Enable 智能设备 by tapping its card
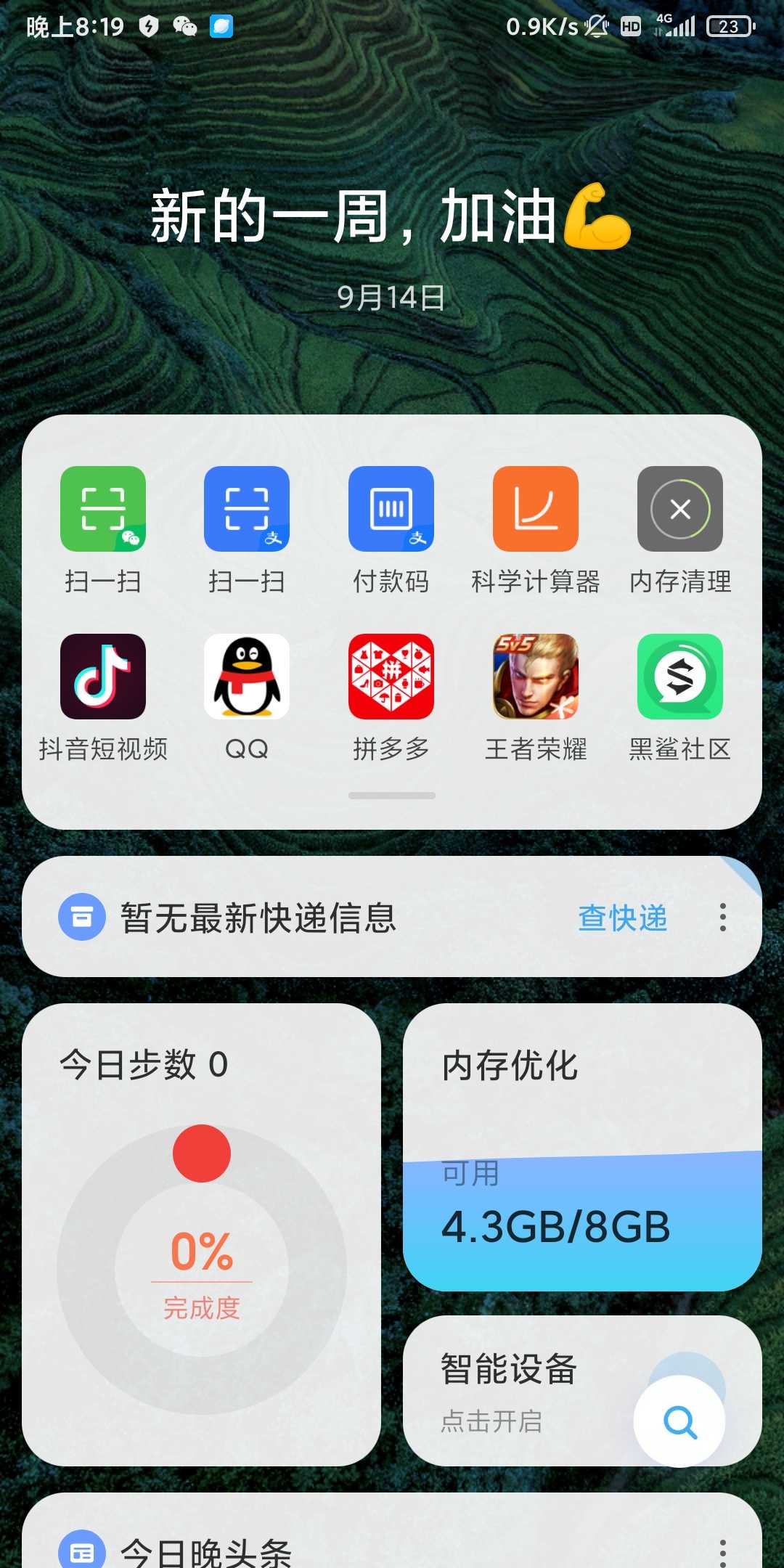Screen dimensions: 784x1568 coord(508,1390)
